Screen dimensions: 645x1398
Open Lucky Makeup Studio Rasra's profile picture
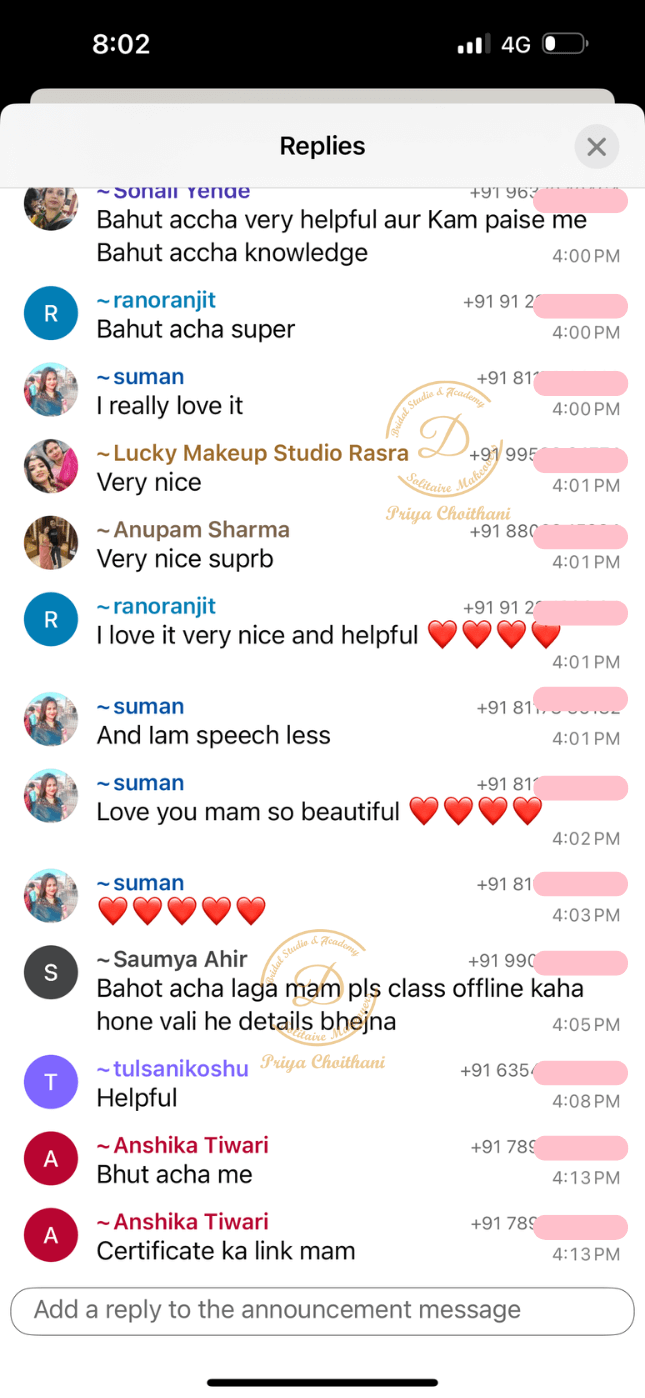point(51,466)
